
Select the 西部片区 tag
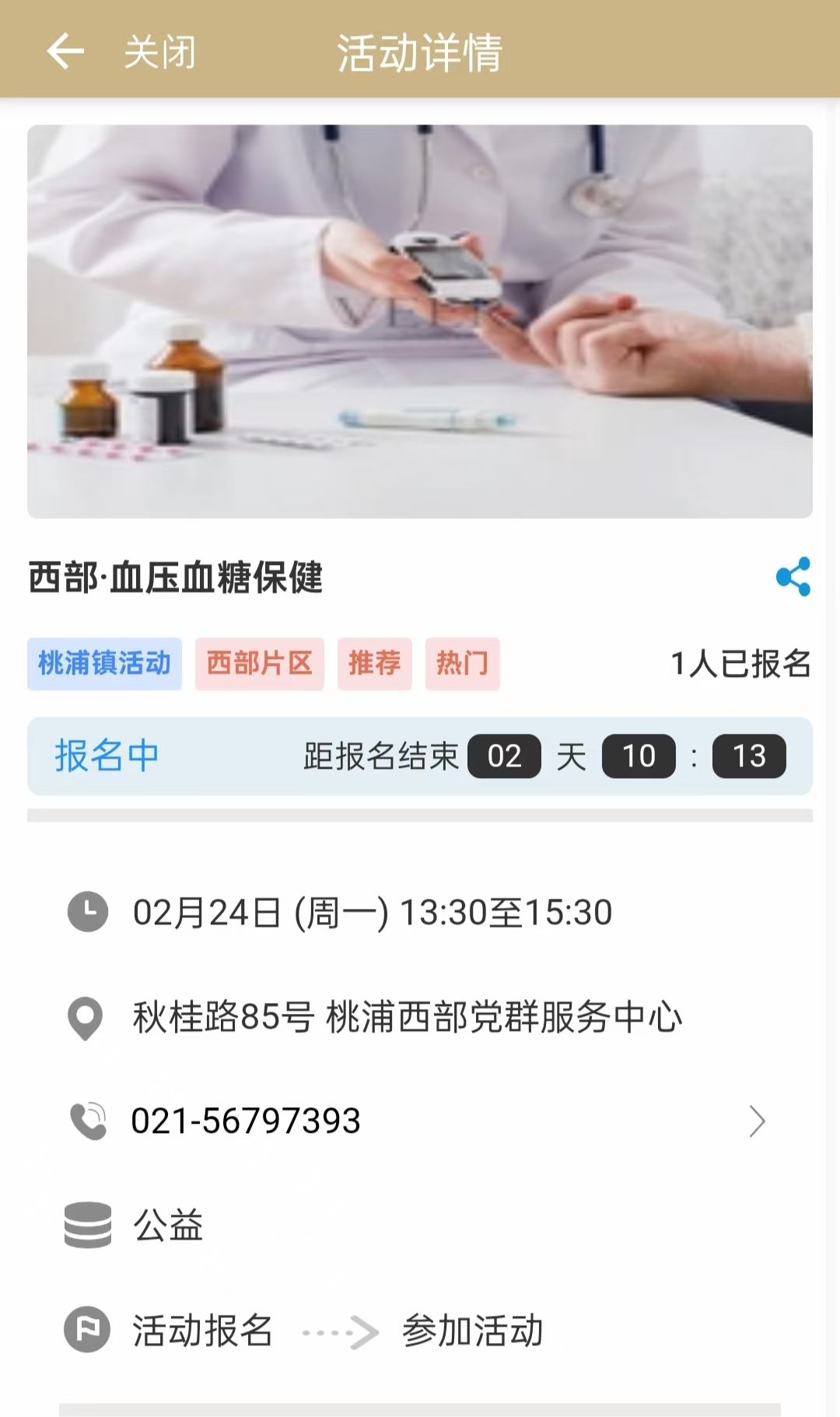click(259, 664)
